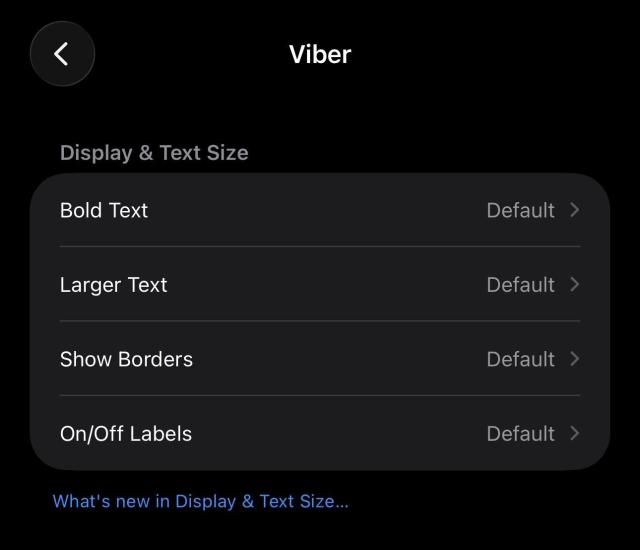Image resolution: width=640 pixels, height=550 pixels.
Task: Open On/Off Labels setting
Action: (x=320, y=433)
